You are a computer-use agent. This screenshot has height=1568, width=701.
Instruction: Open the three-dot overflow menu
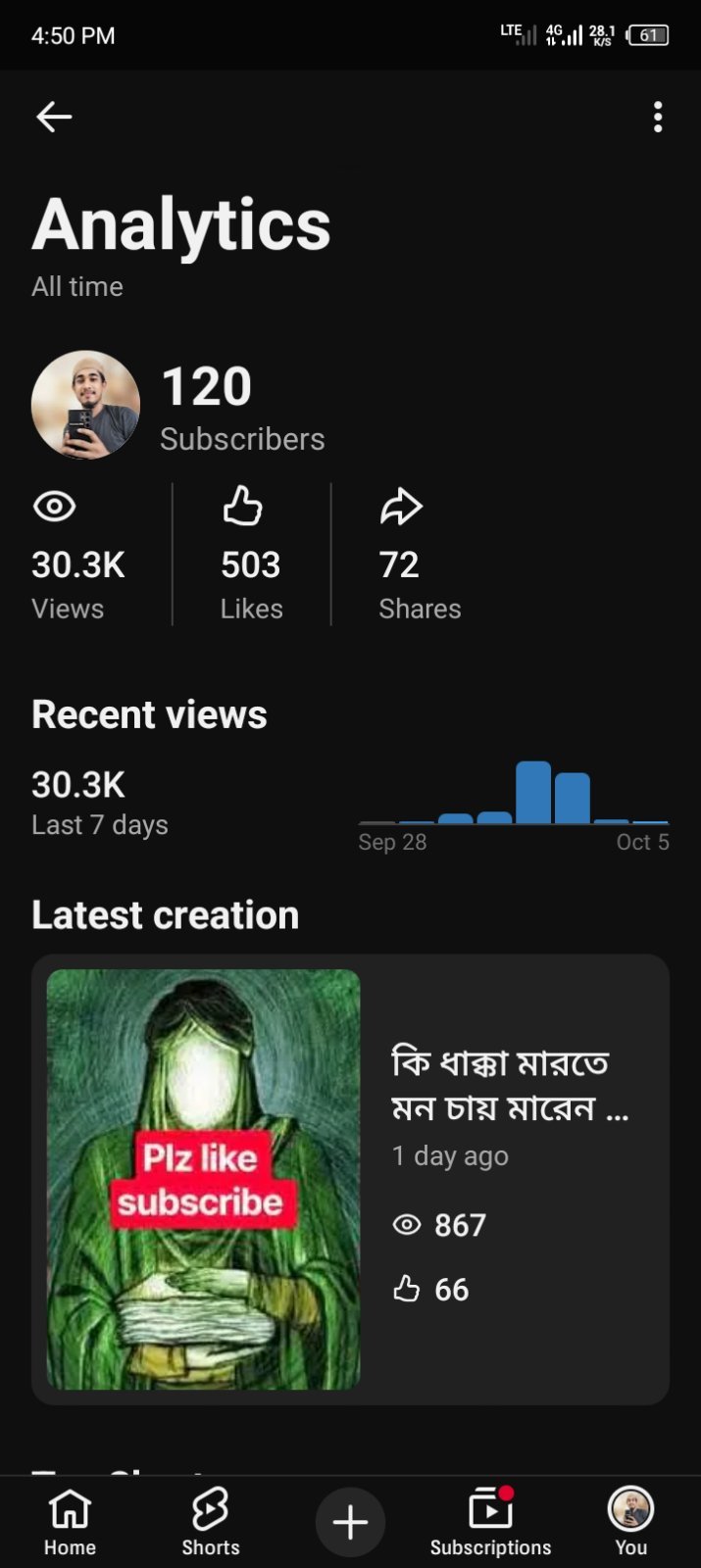[658, 117]
